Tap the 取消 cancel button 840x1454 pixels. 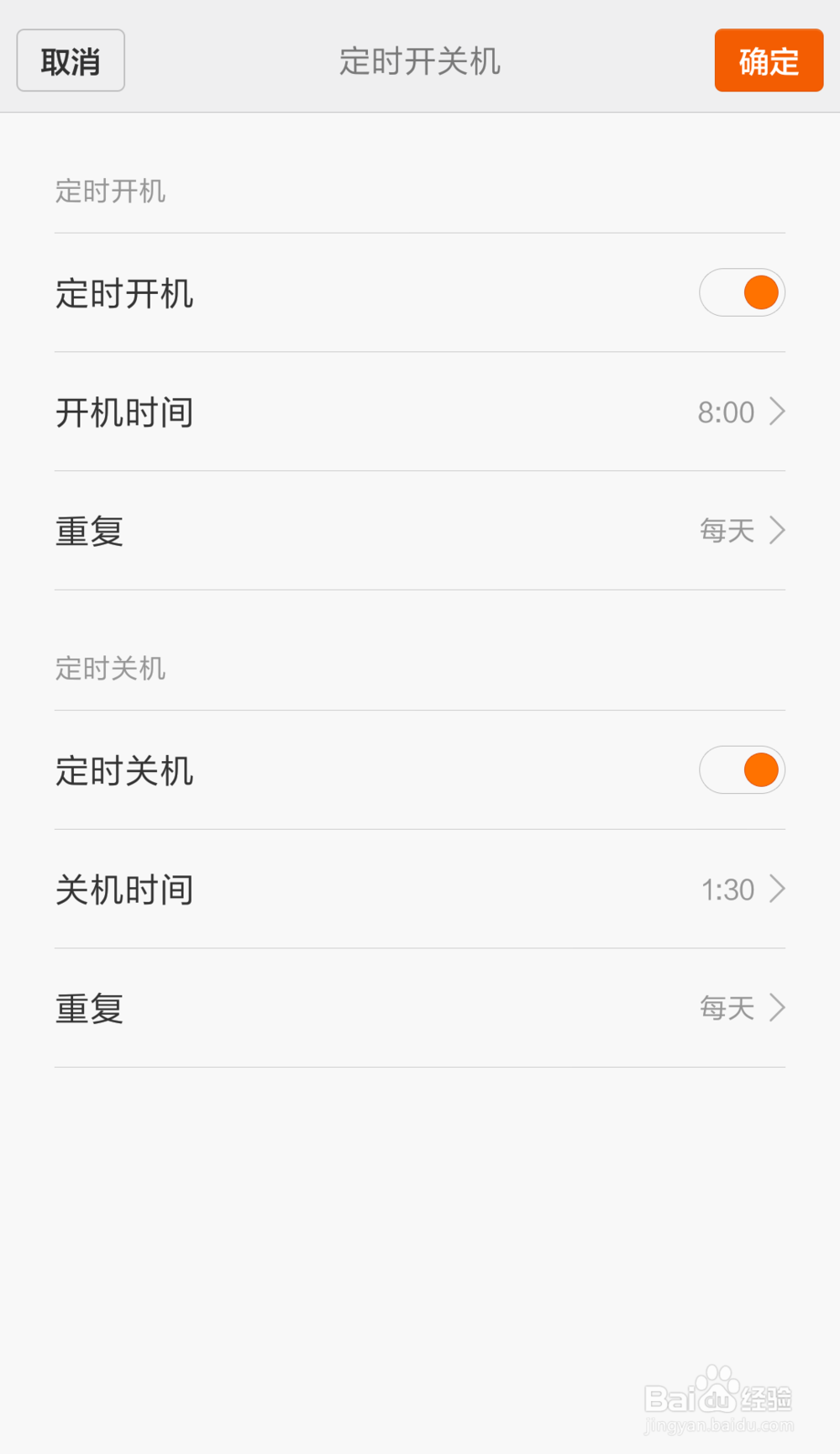[x=71, y=60]
